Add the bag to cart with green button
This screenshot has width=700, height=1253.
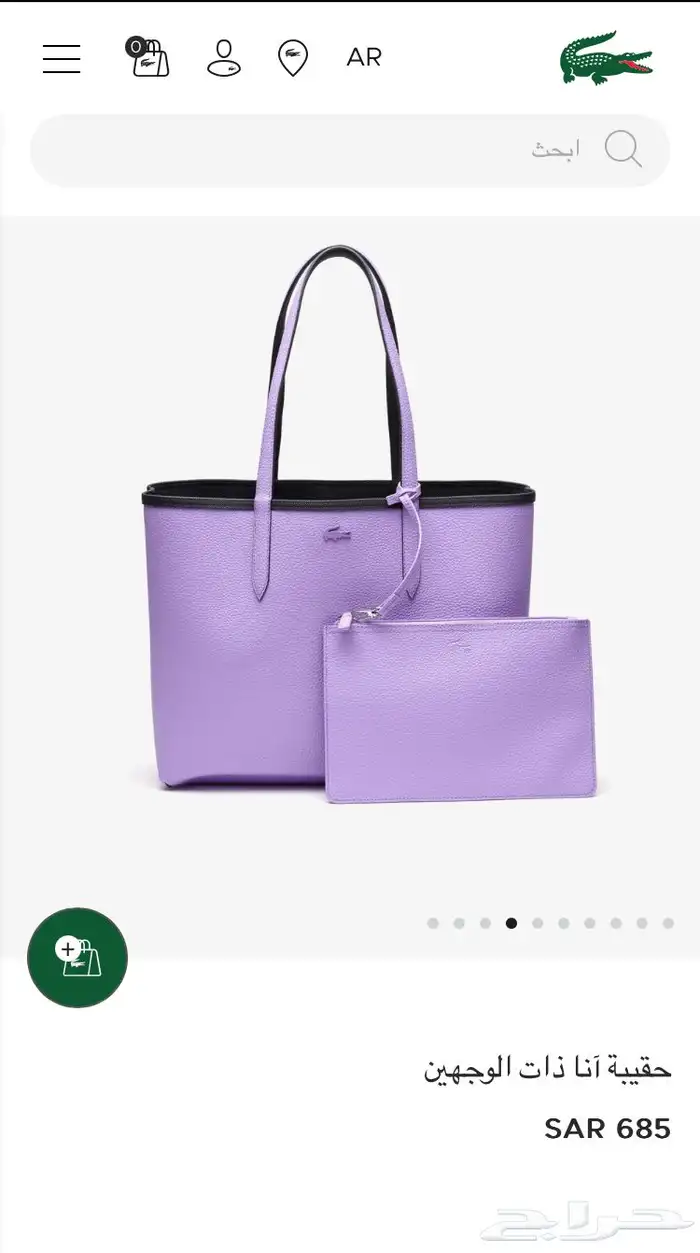(x=77, y=957)
